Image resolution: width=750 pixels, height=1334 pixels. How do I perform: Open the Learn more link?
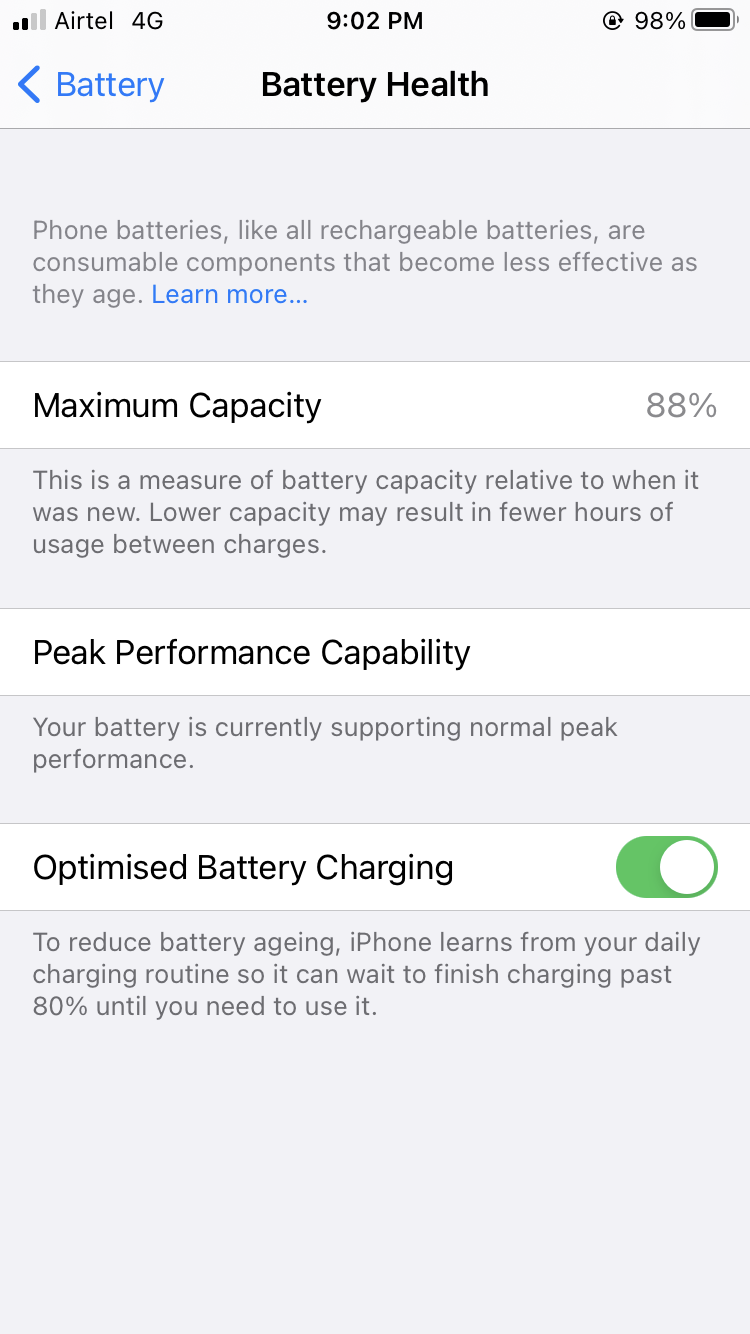[x=228, y=294]
